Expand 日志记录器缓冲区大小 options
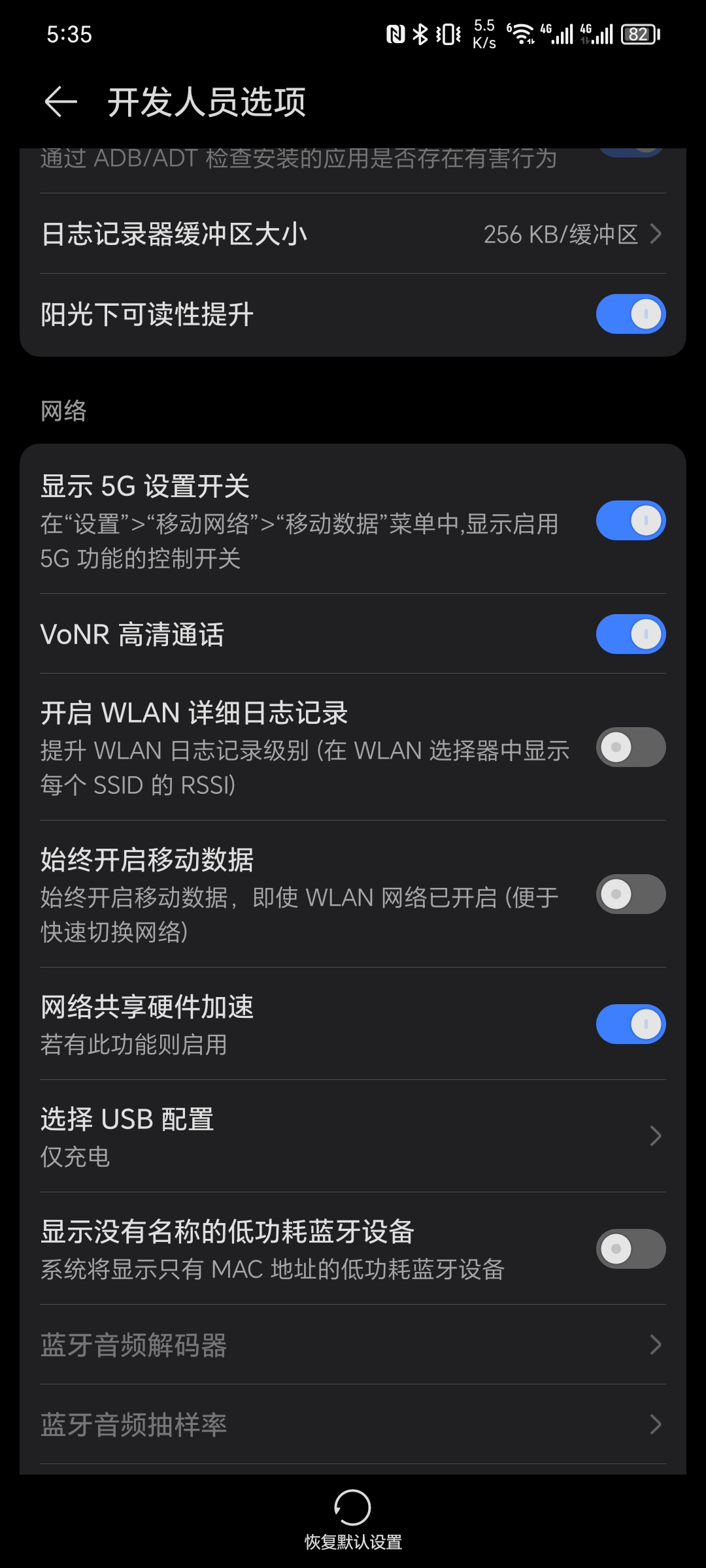Image resolution: width=706 pixels, height=1568 pixels. coord(353,234)
